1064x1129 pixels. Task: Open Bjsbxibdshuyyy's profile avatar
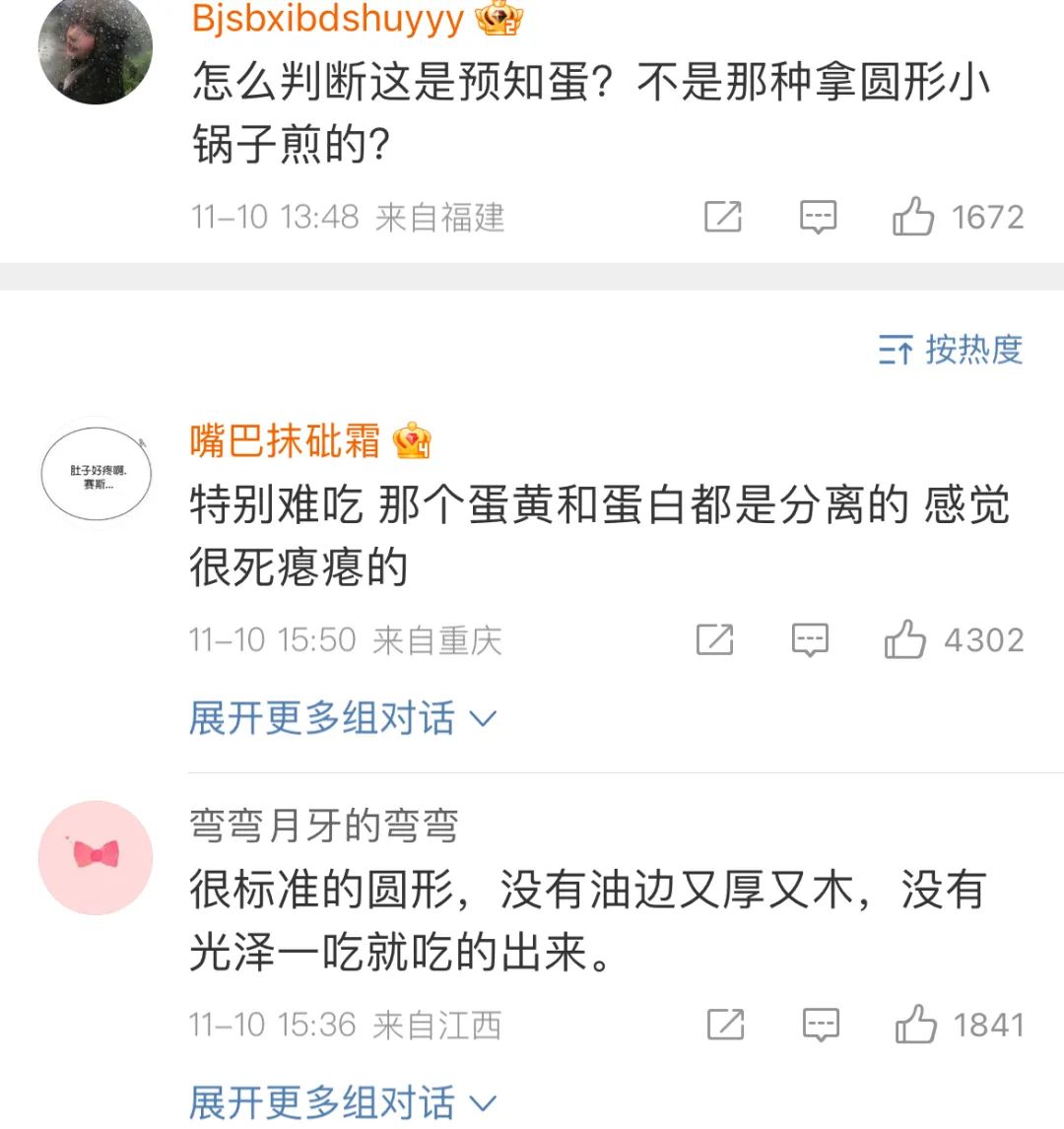96,47
